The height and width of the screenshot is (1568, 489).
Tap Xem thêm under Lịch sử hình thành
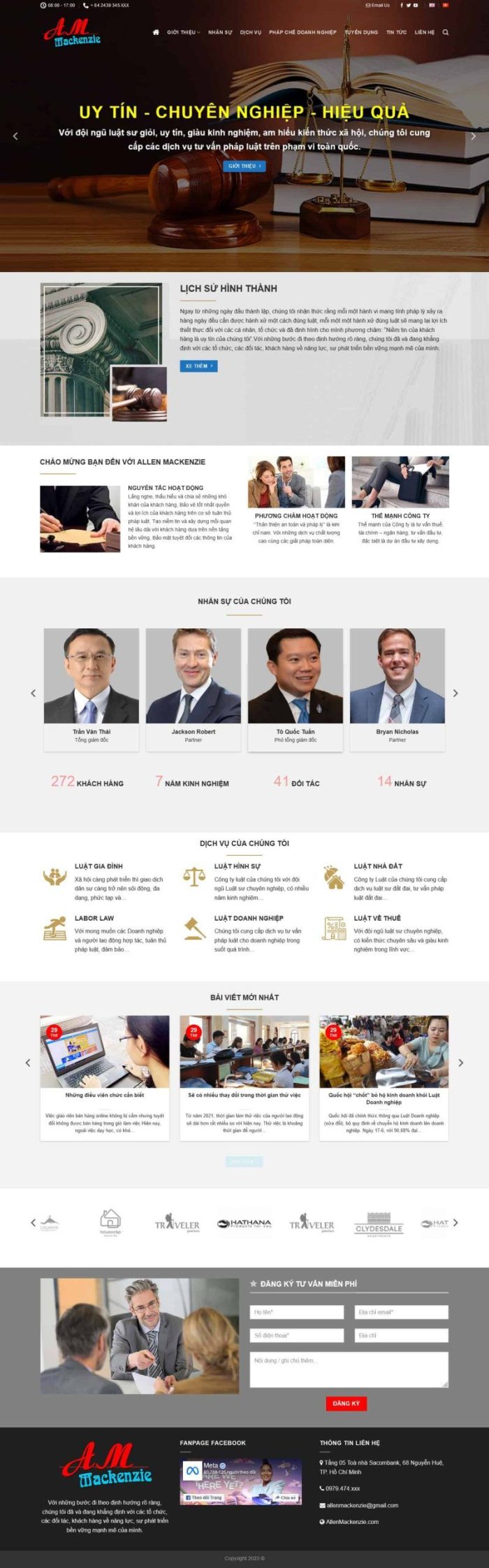tap(198, 366)
